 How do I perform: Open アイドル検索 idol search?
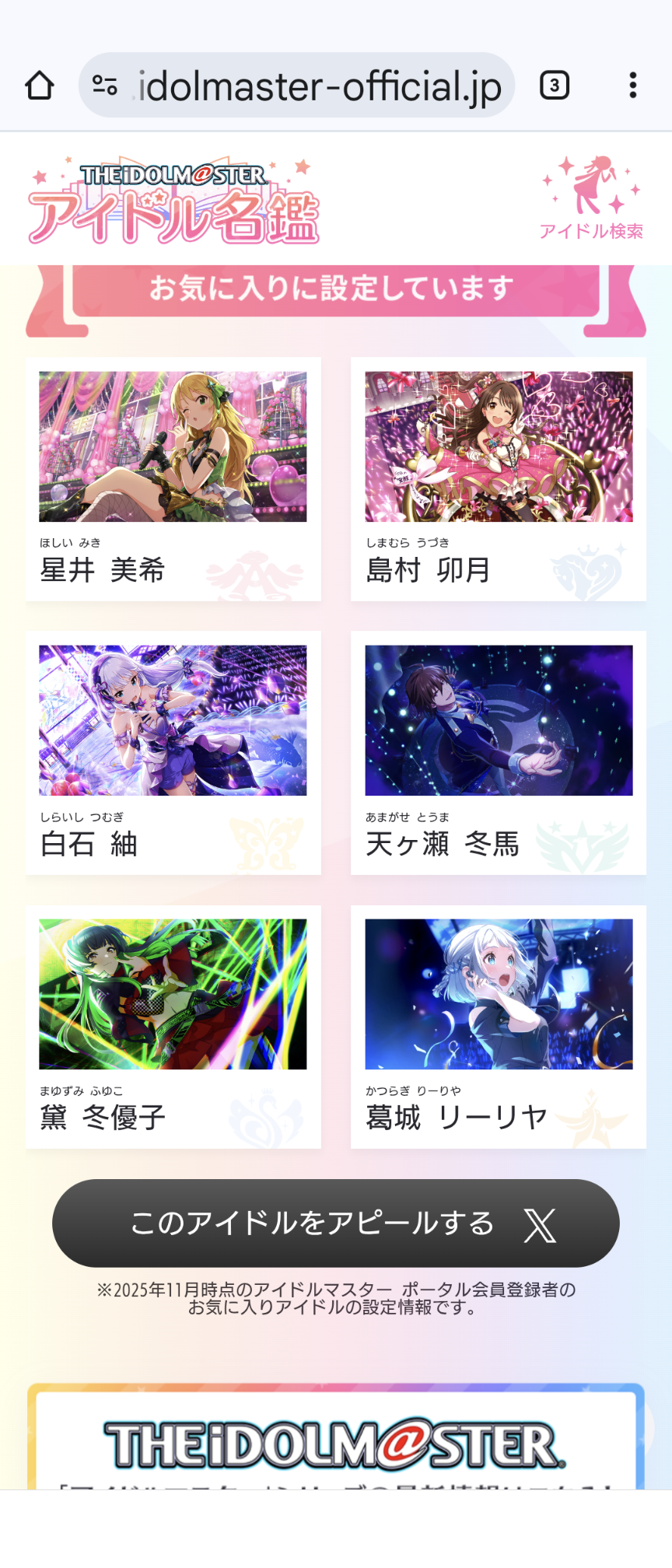[x=591, y=198]
